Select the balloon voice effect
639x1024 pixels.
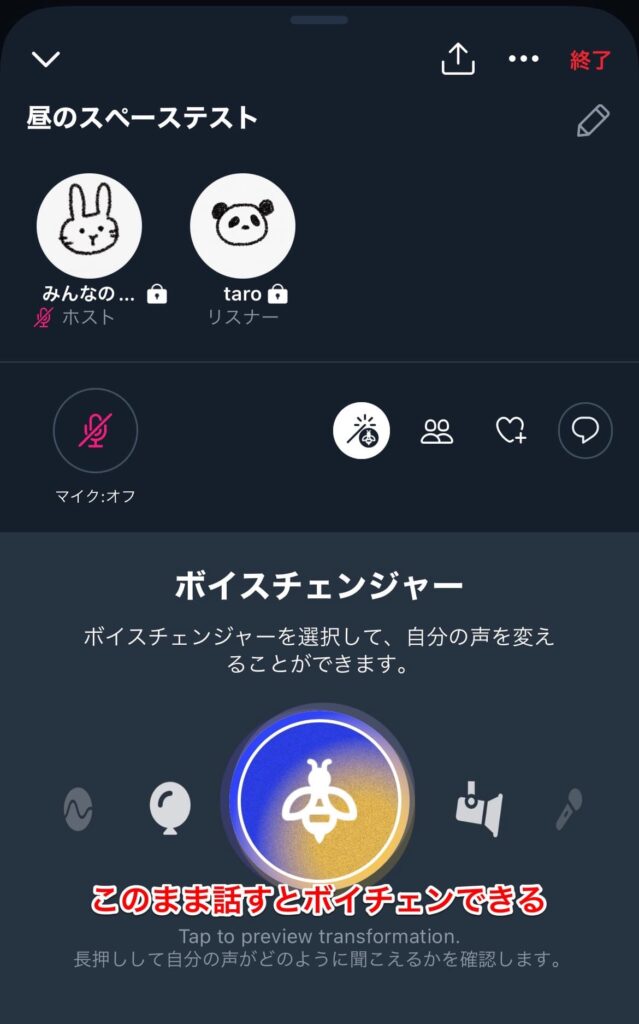coord(170,807)
